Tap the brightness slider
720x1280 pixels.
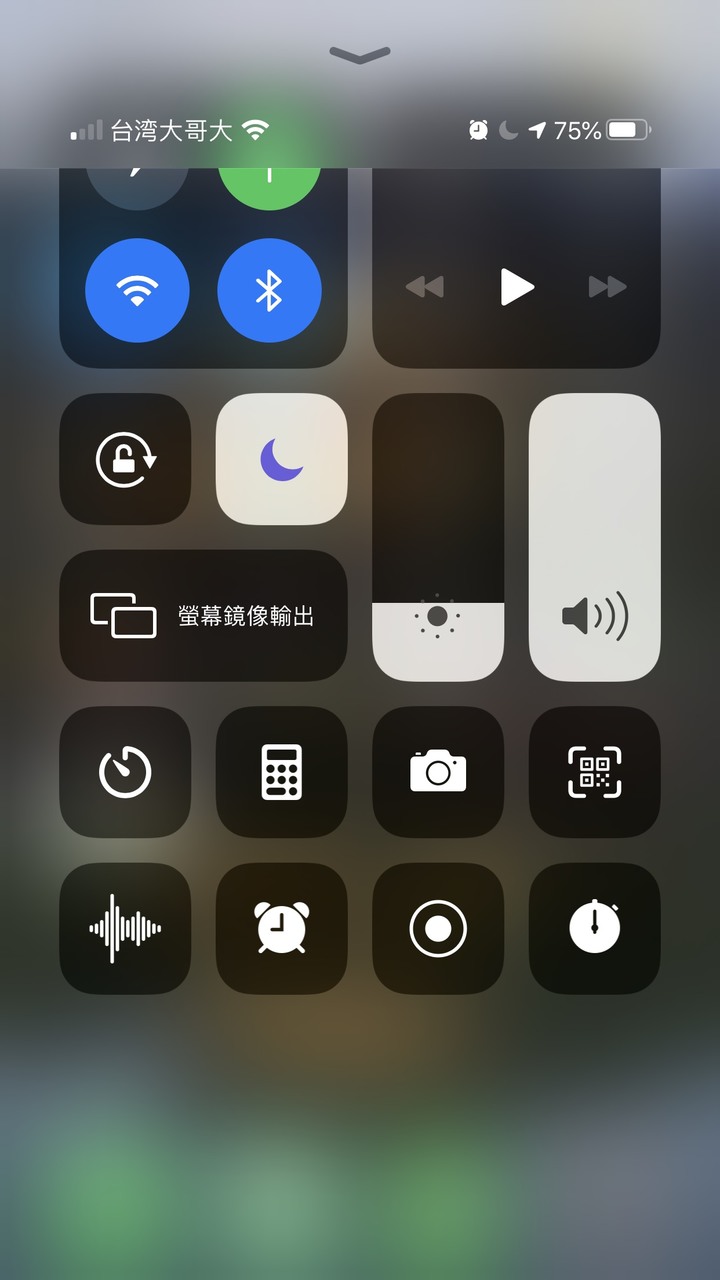coord(437,537)
